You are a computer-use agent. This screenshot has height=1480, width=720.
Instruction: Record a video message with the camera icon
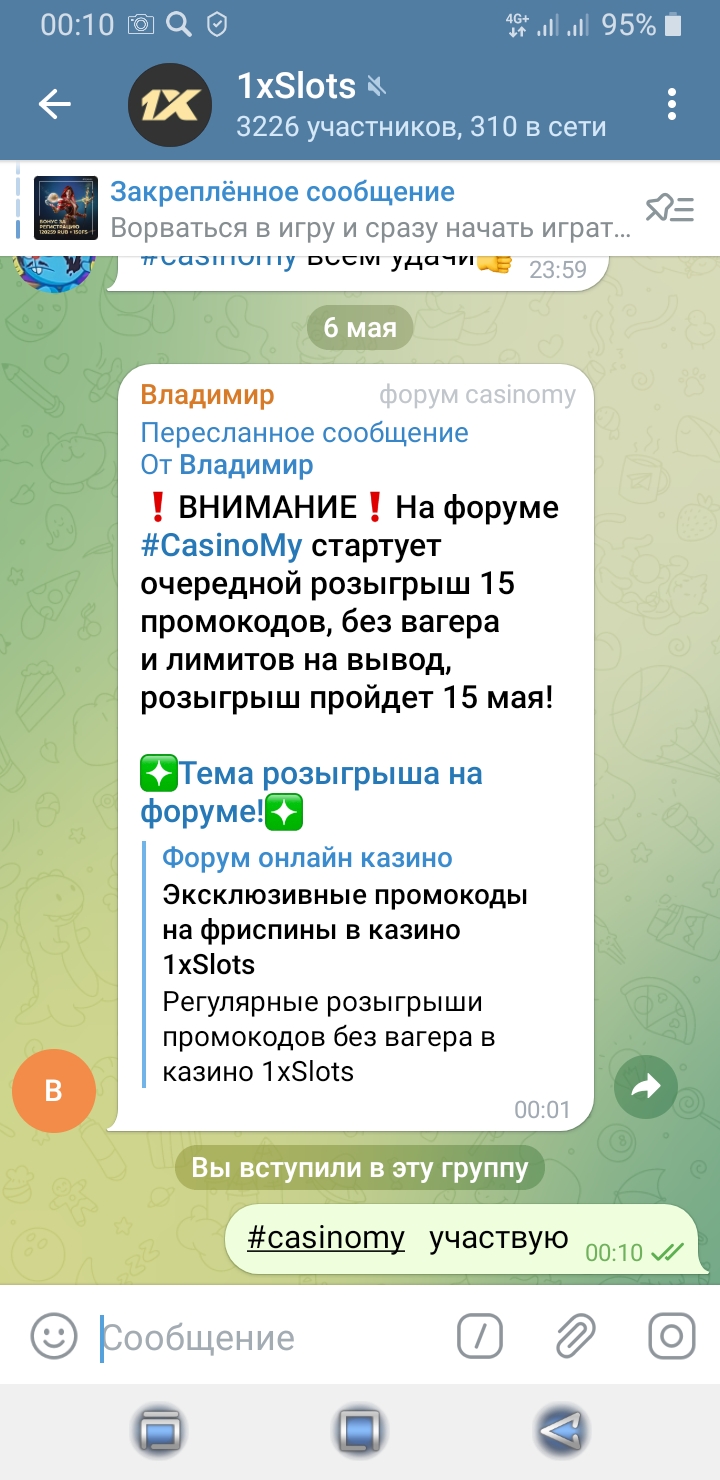(671, 1335)
